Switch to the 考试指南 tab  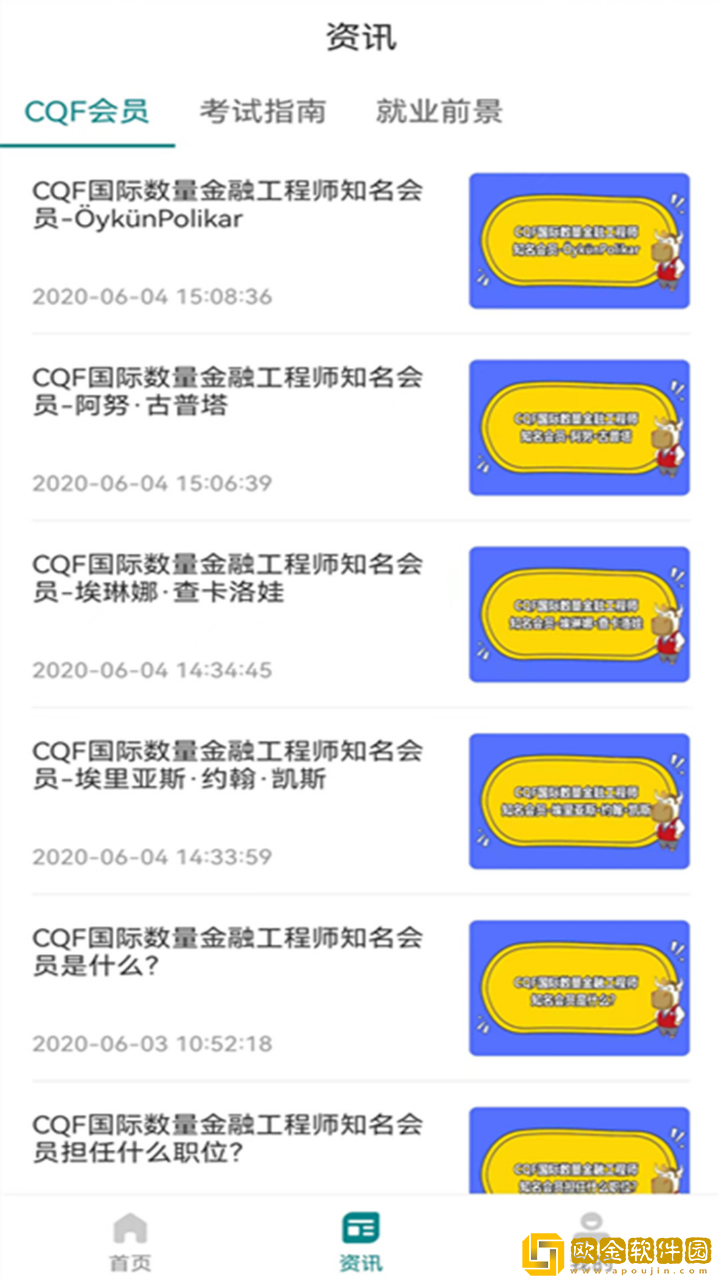click(263, 112)
